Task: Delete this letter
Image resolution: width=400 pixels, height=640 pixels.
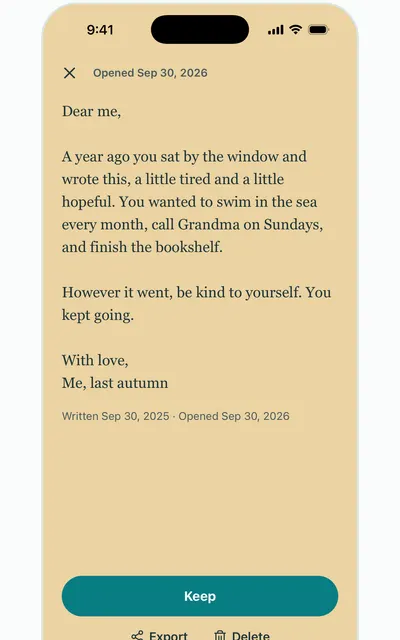Action: pos(242,635)
